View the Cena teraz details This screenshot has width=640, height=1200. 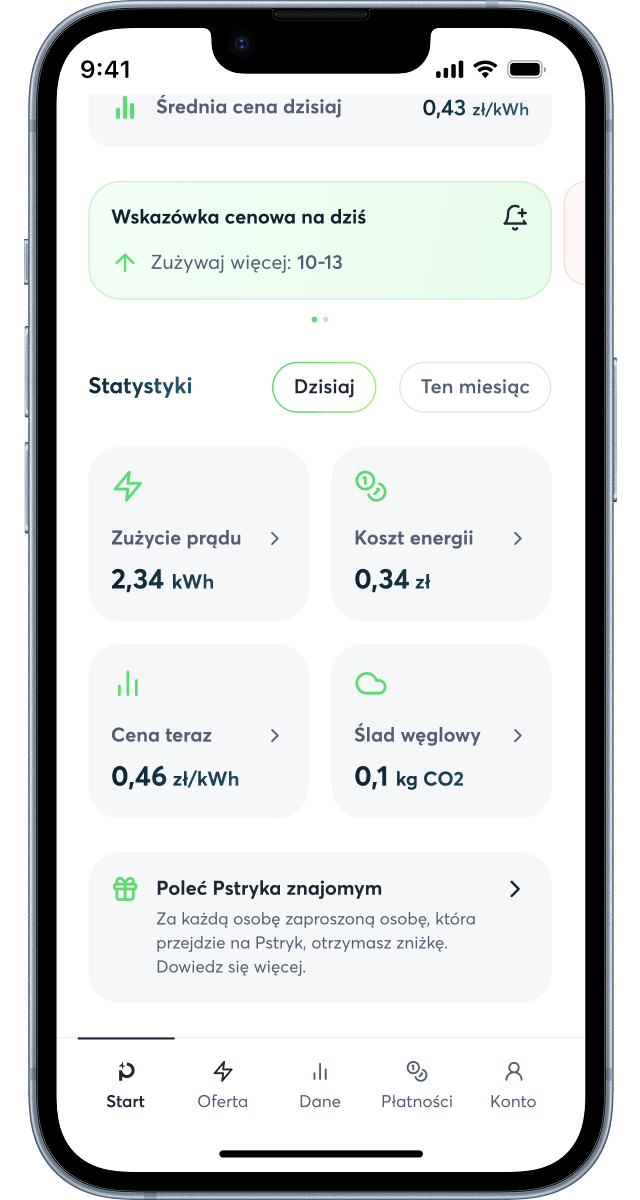(x=198, y=730)
